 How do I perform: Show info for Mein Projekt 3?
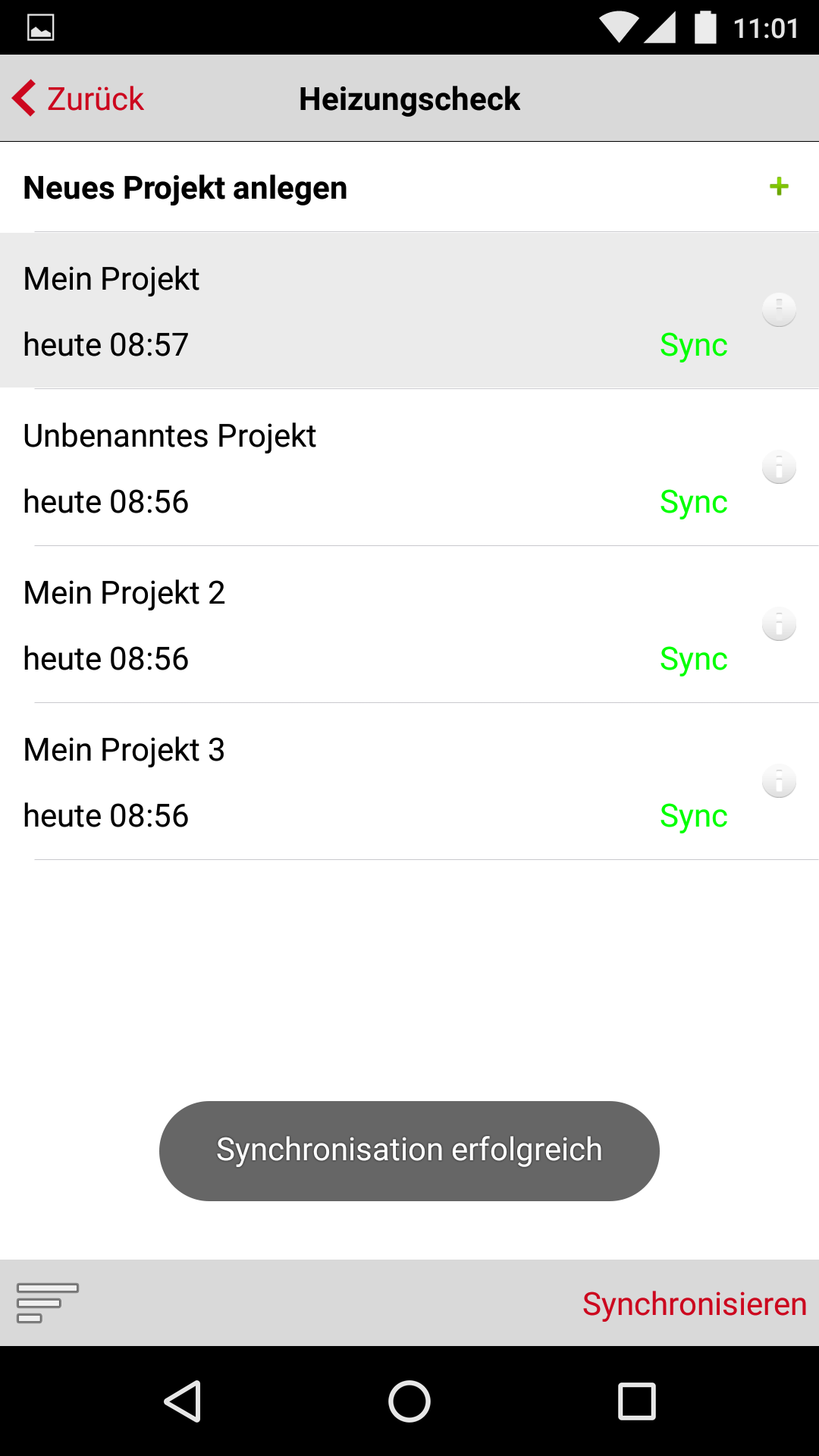click(779, 781)
